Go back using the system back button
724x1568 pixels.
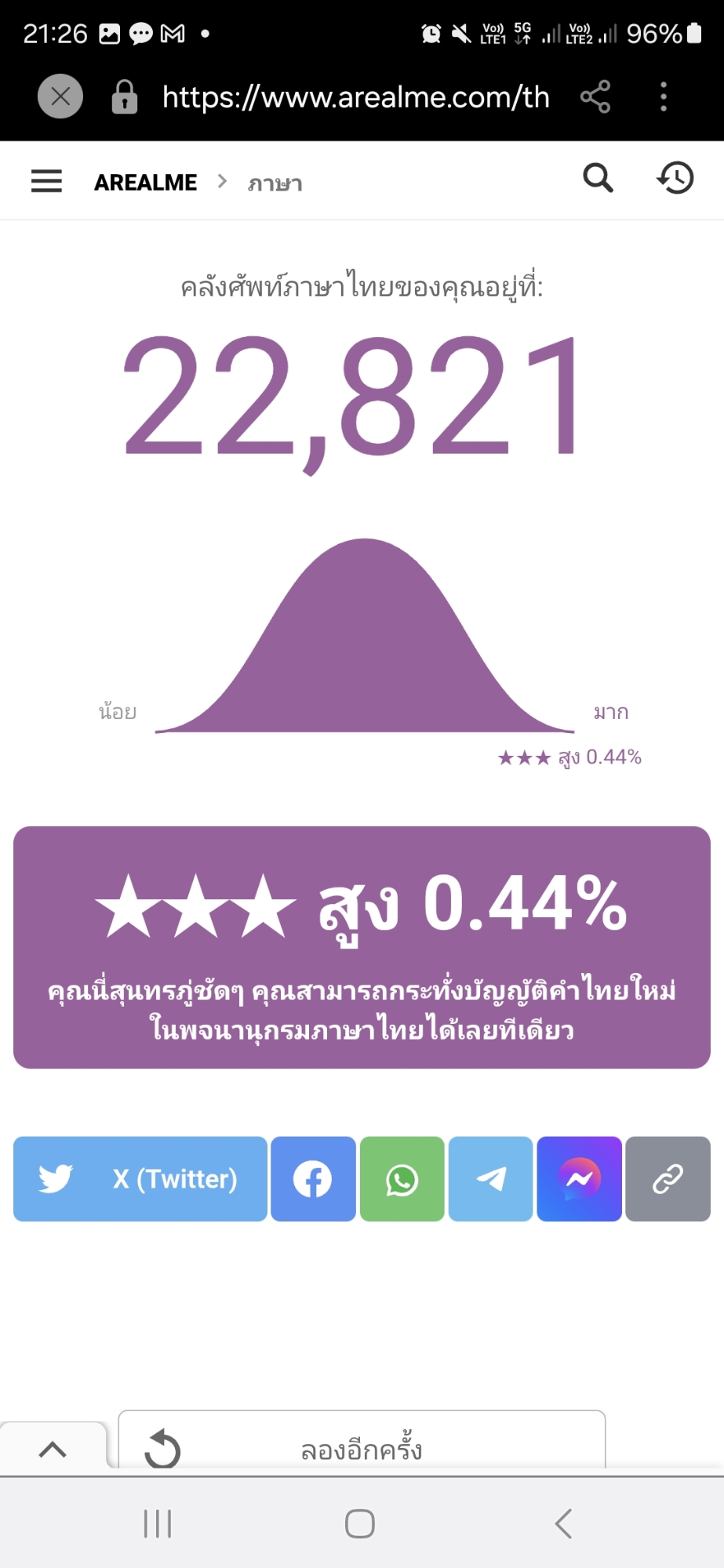point(563,1524)
